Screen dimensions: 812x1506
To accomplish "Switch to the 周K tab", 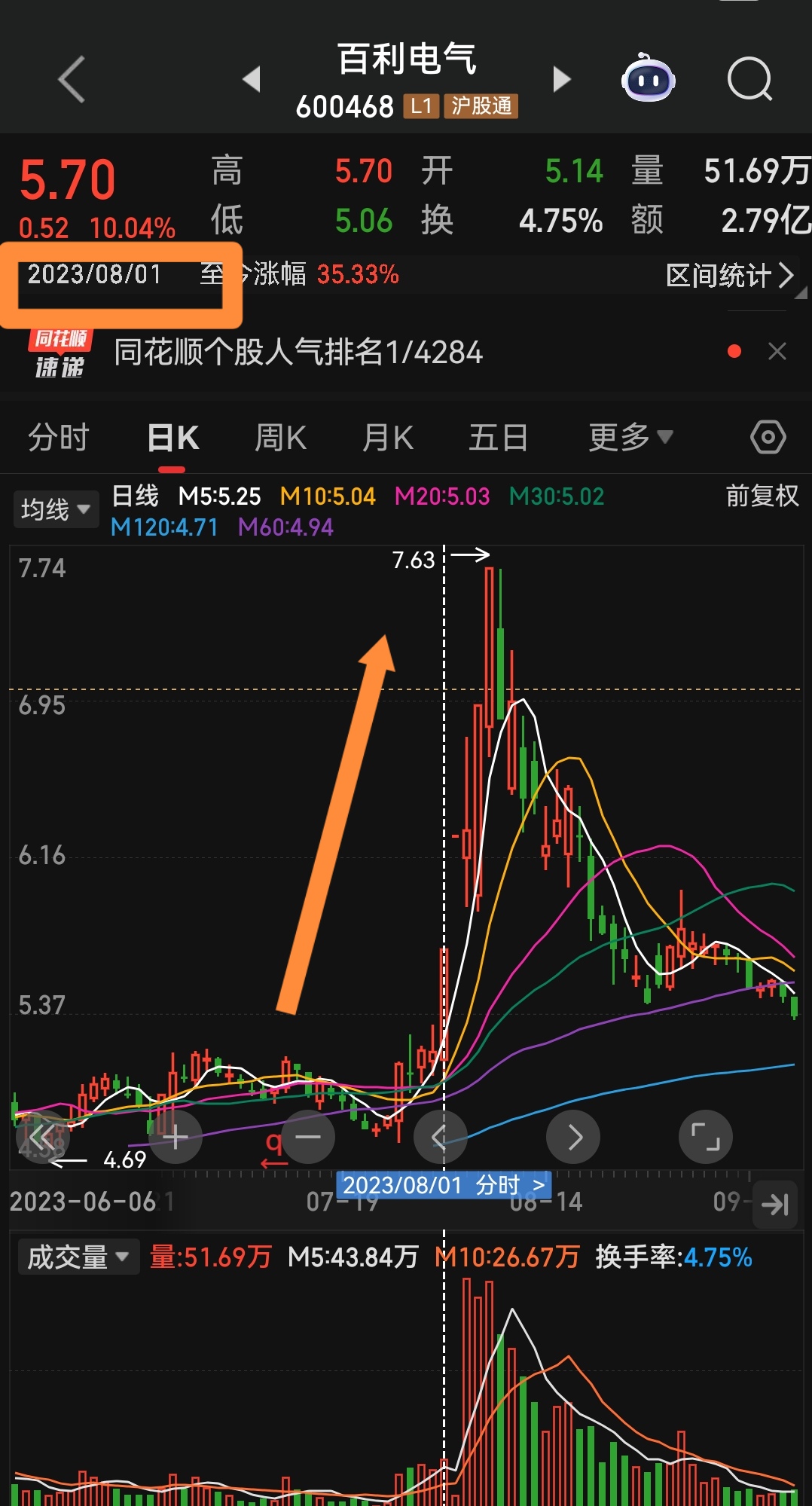I will (x=280, y=438).
